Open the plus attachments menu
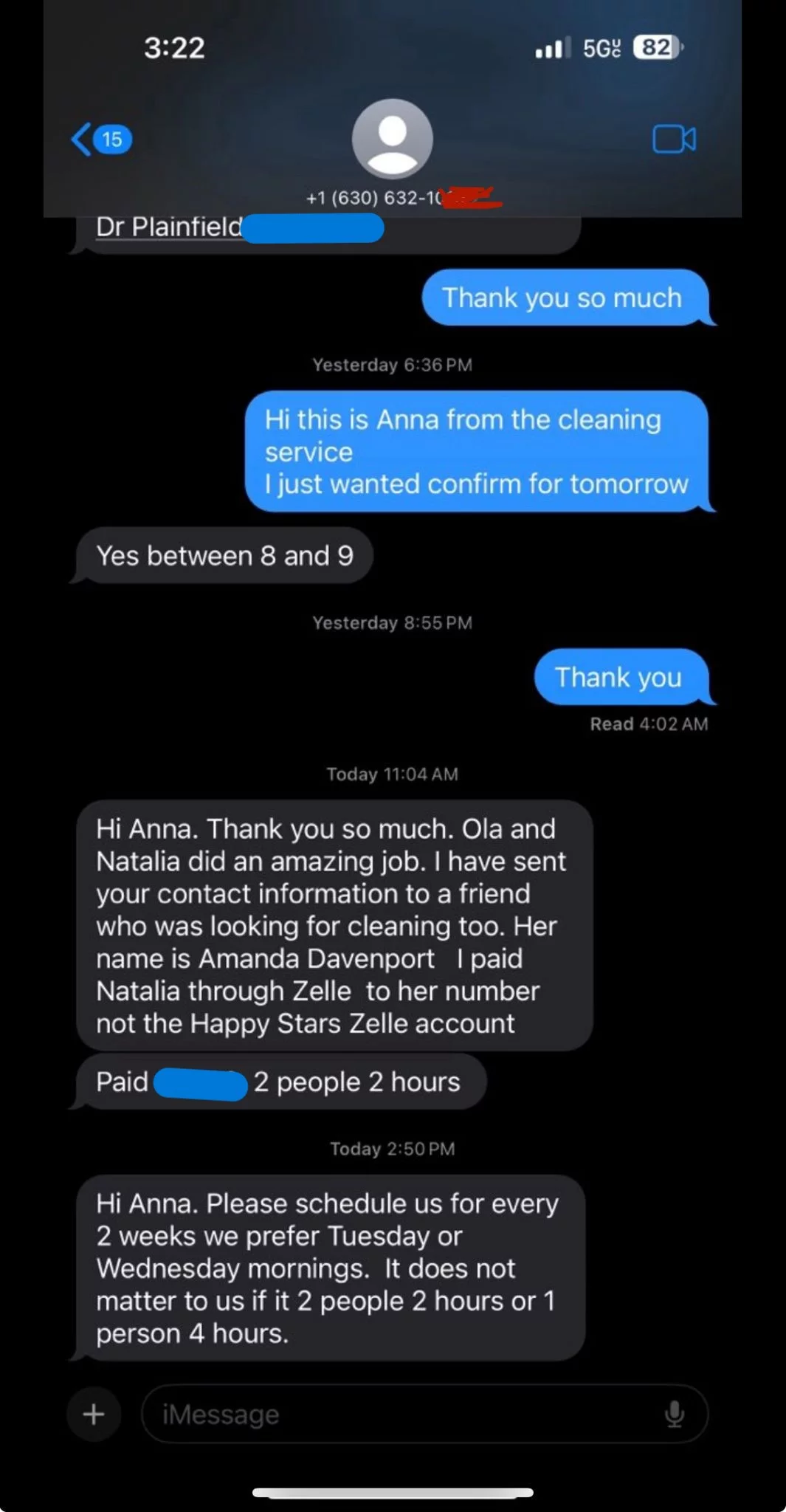 [x=94, y=1415]
